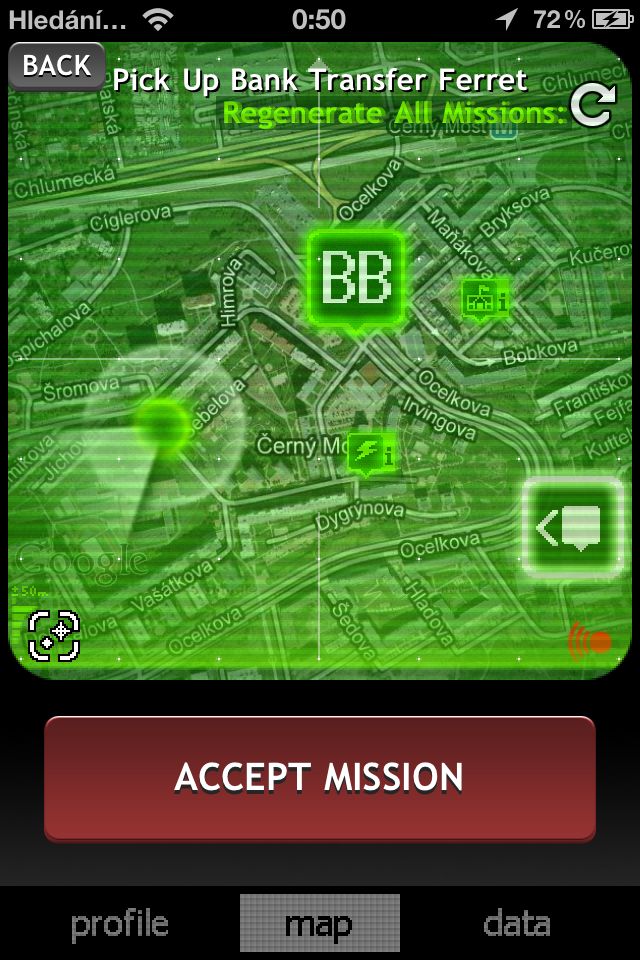Accept the mission
Image resolution: width=640 pixels, height=960 pixels.
(x=320, y=778)
